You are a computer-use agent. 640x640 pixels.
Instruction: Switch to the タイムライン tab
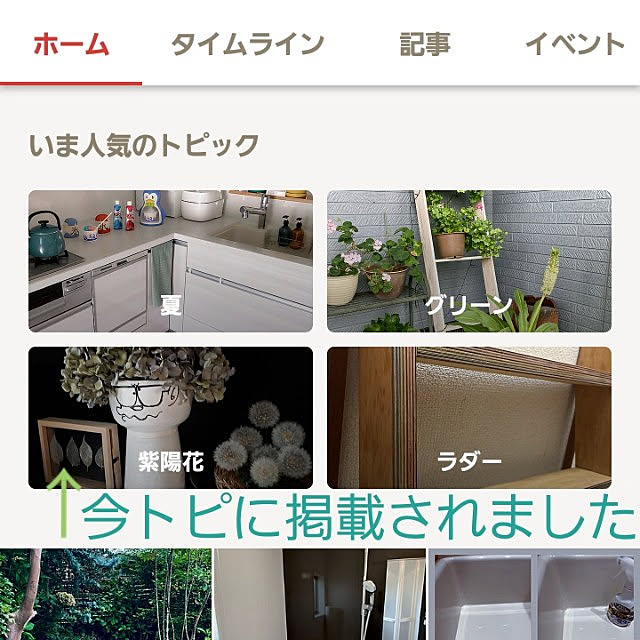[247, 44]
